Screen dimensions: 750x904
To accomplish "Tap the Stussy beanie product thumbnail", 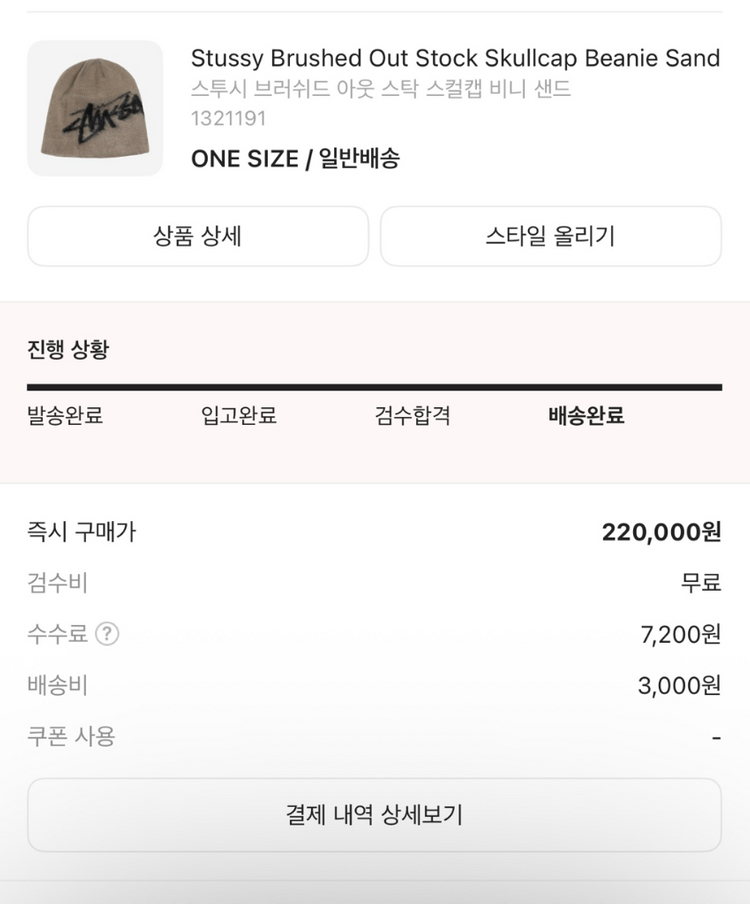I will click(x=95, y=107).
